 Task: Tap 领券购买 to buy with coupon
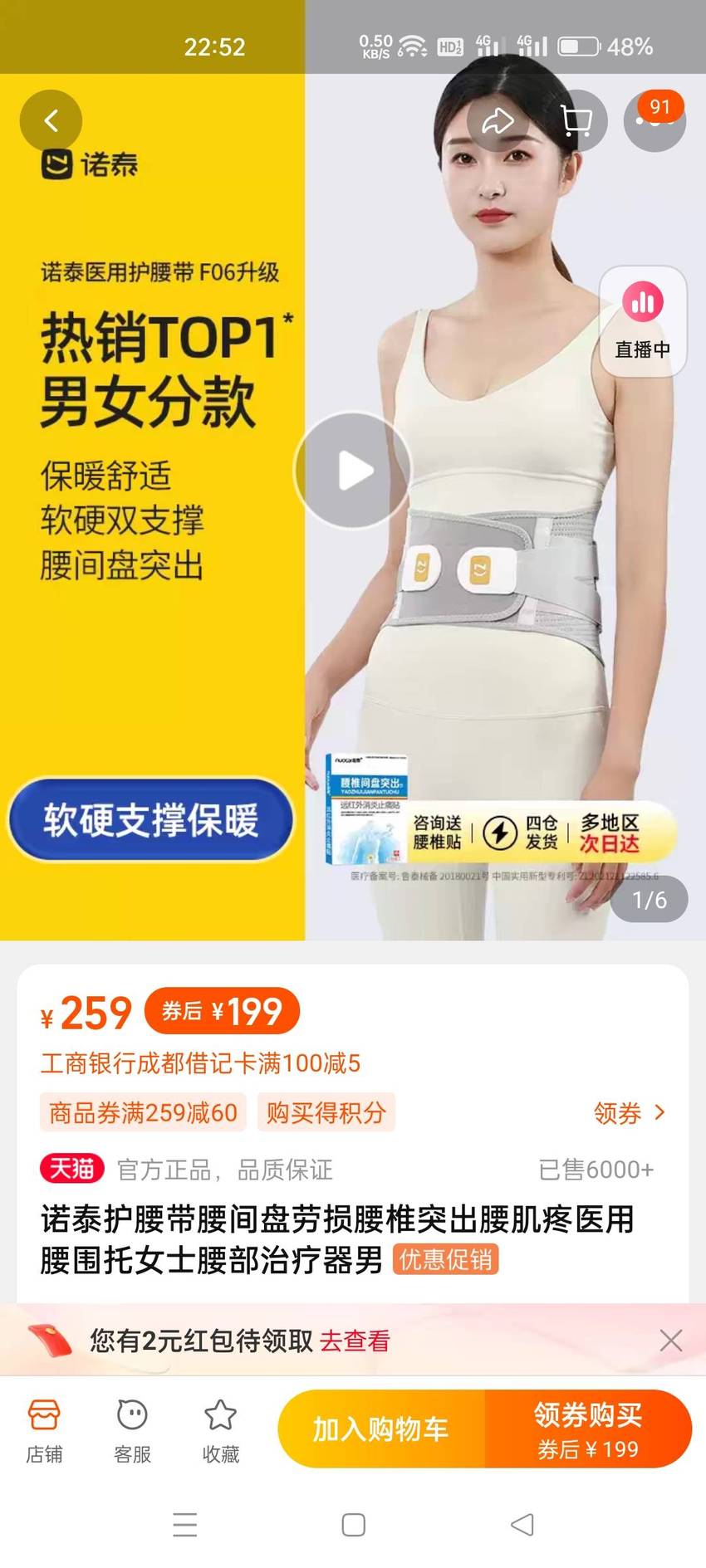(x=588, y=1429)
